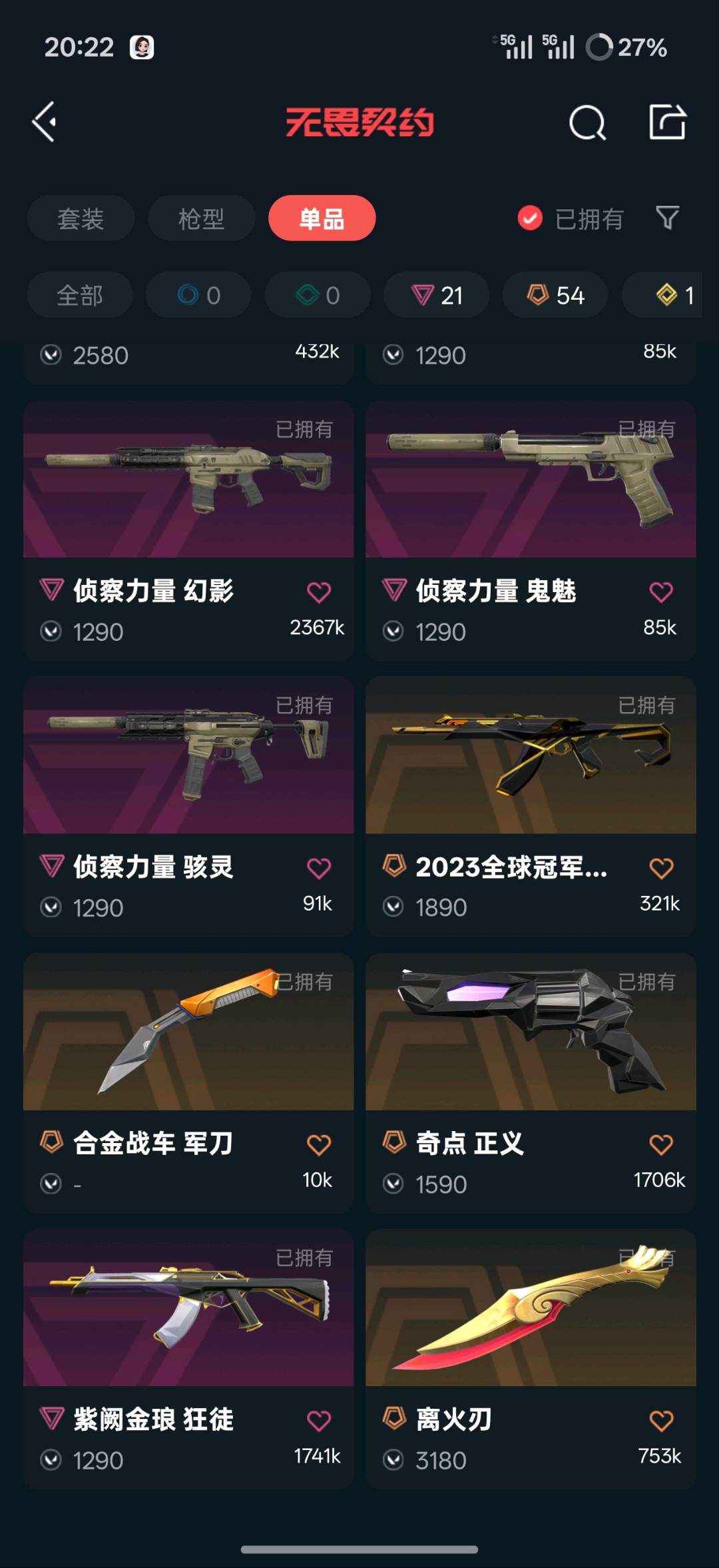The width and height of the screenshot is (719, 1568).
Task: Filter by the blue rarity chip showing 0
Action: (198, 295)
